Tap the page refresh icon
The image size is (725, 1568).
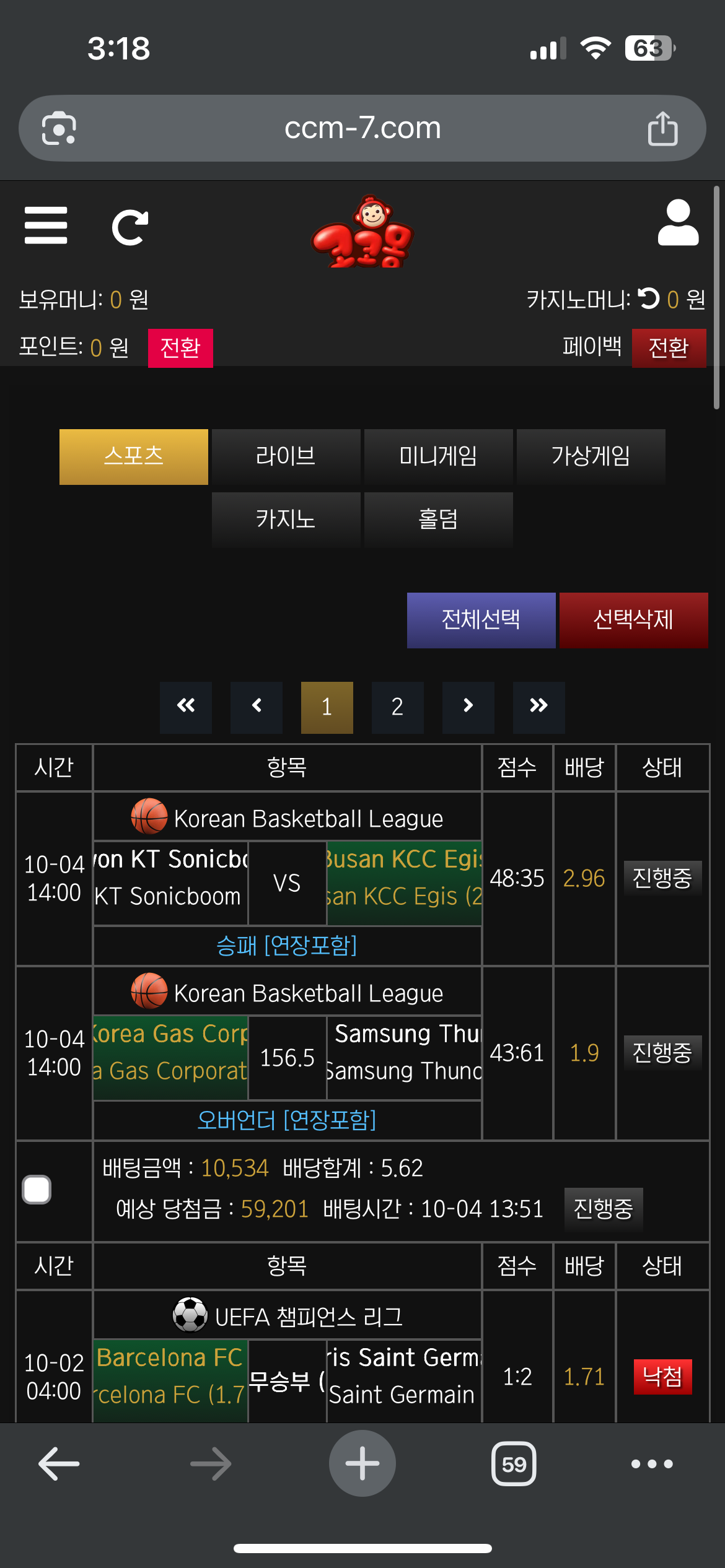130,227
